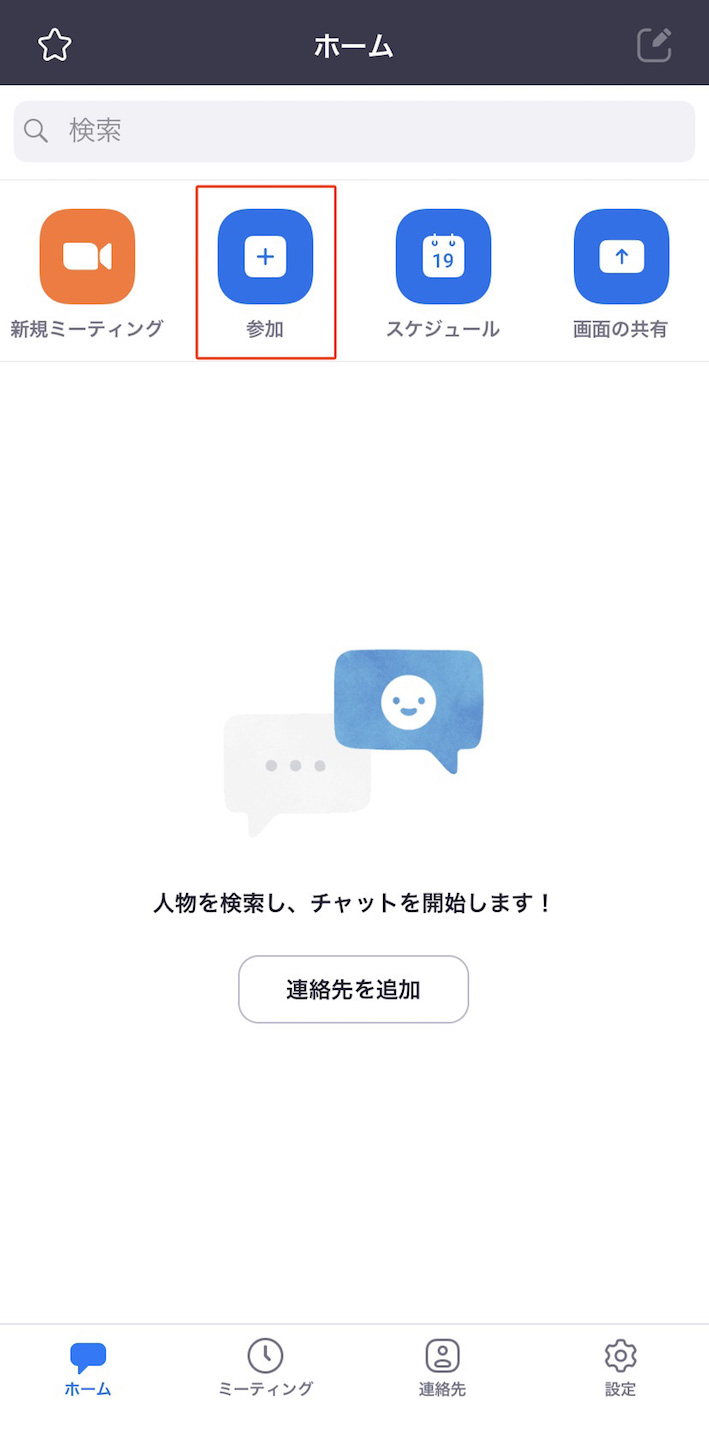Open スケジュール to schedule a meeting

tap(443, 257)
